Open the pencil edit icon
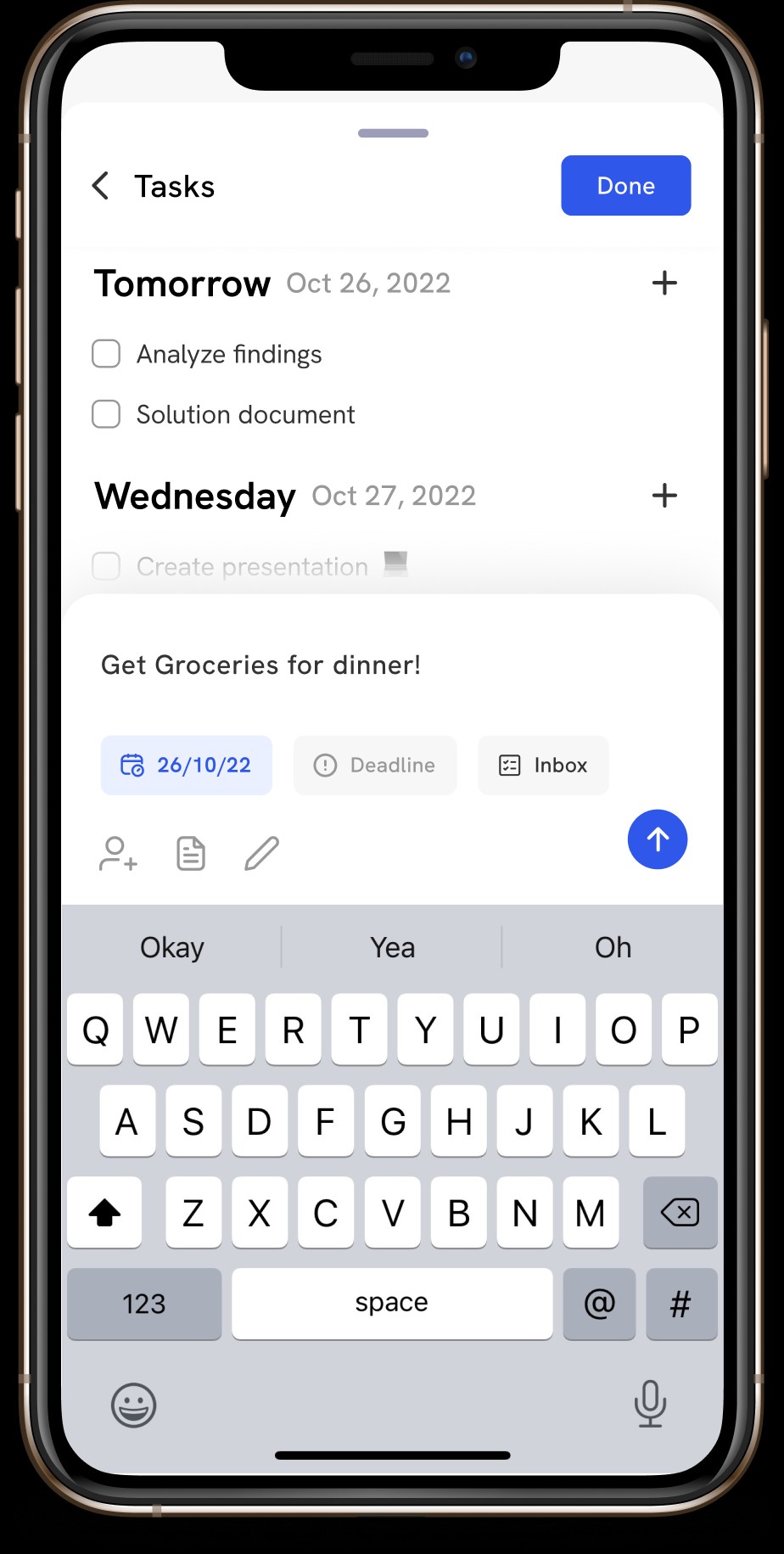Viewport: 784px width, 1554px height. (x=261, y=854)
